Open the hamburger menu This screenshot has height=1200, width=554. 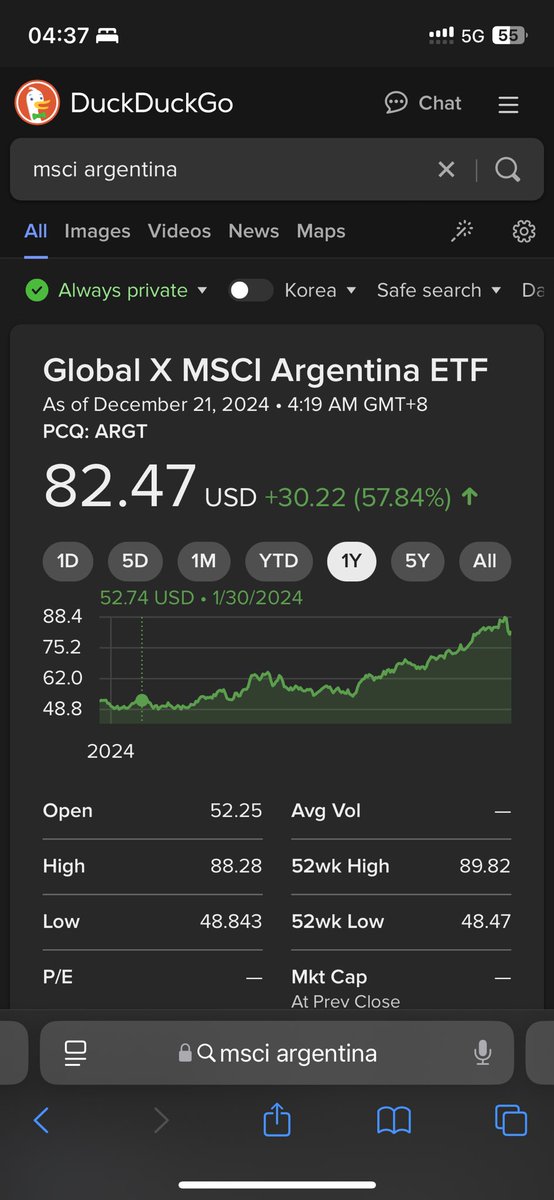[508, 104]
